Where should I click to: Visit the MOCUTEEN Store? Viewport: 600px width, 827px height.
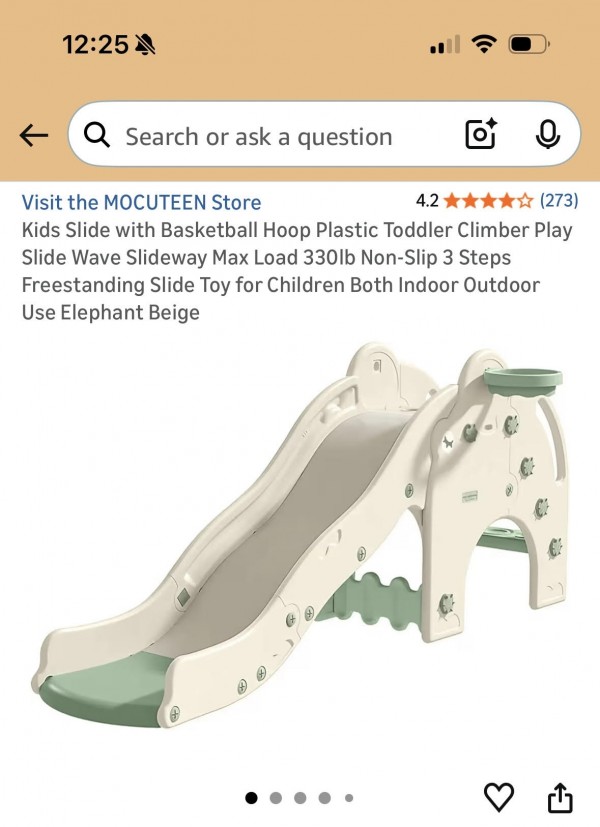tap(141, 202)
